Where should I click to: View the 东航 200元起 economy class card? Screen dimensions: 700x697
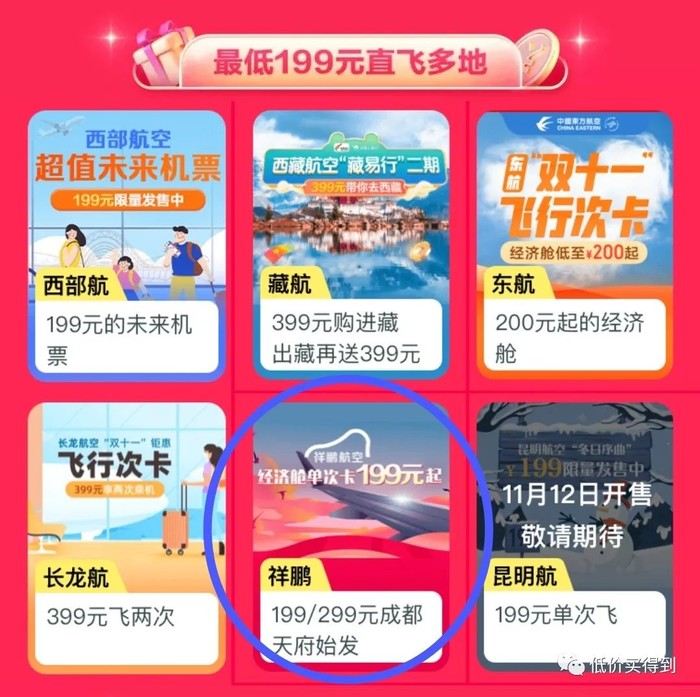pos(573,243)
